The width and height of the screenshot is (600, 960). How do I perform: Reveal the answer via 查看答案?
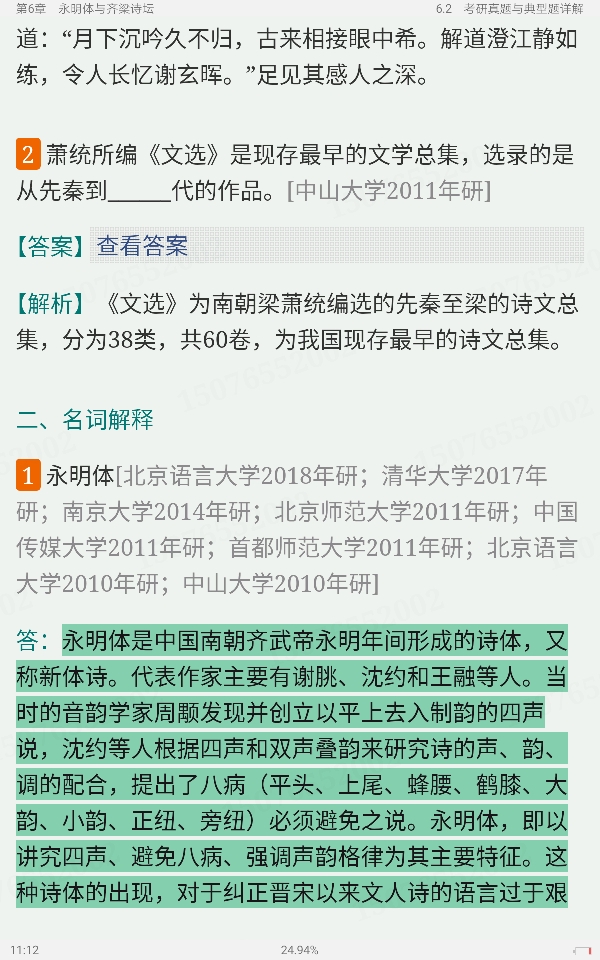[142, 246]
